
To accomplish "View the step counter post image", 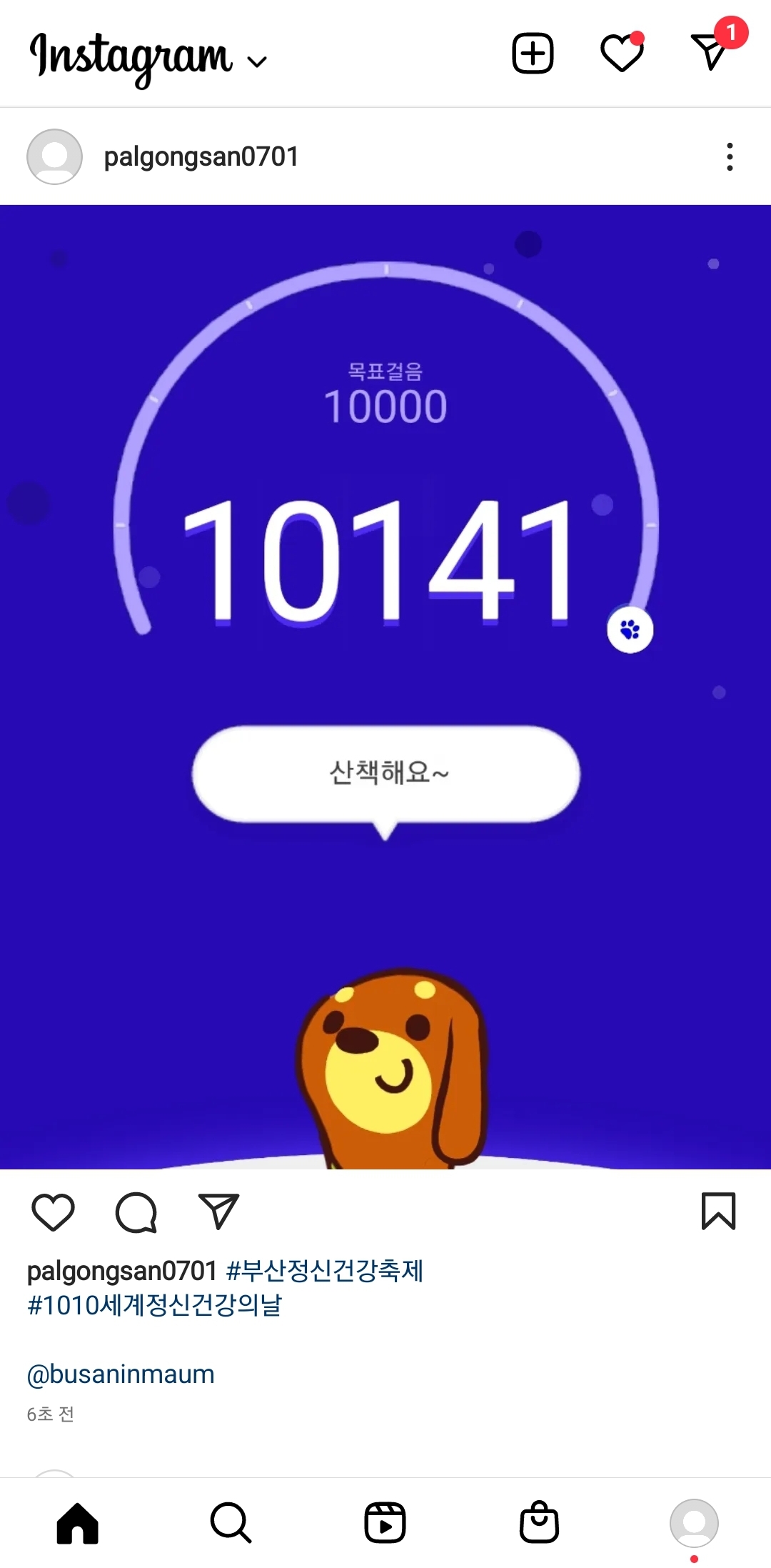I will click(385, 686).
